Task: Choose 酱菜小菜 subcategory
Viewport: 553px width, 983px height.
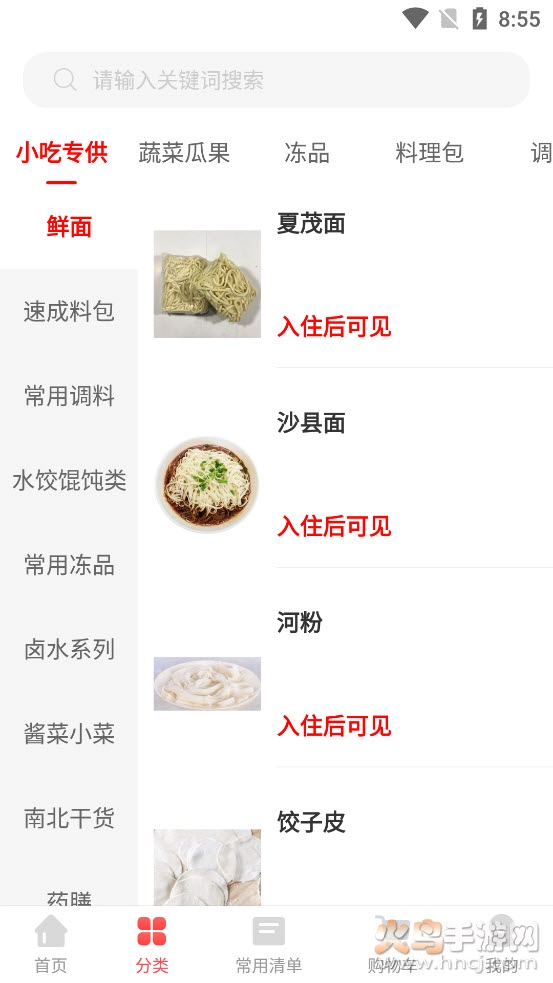Action: [x=69, y=733]
